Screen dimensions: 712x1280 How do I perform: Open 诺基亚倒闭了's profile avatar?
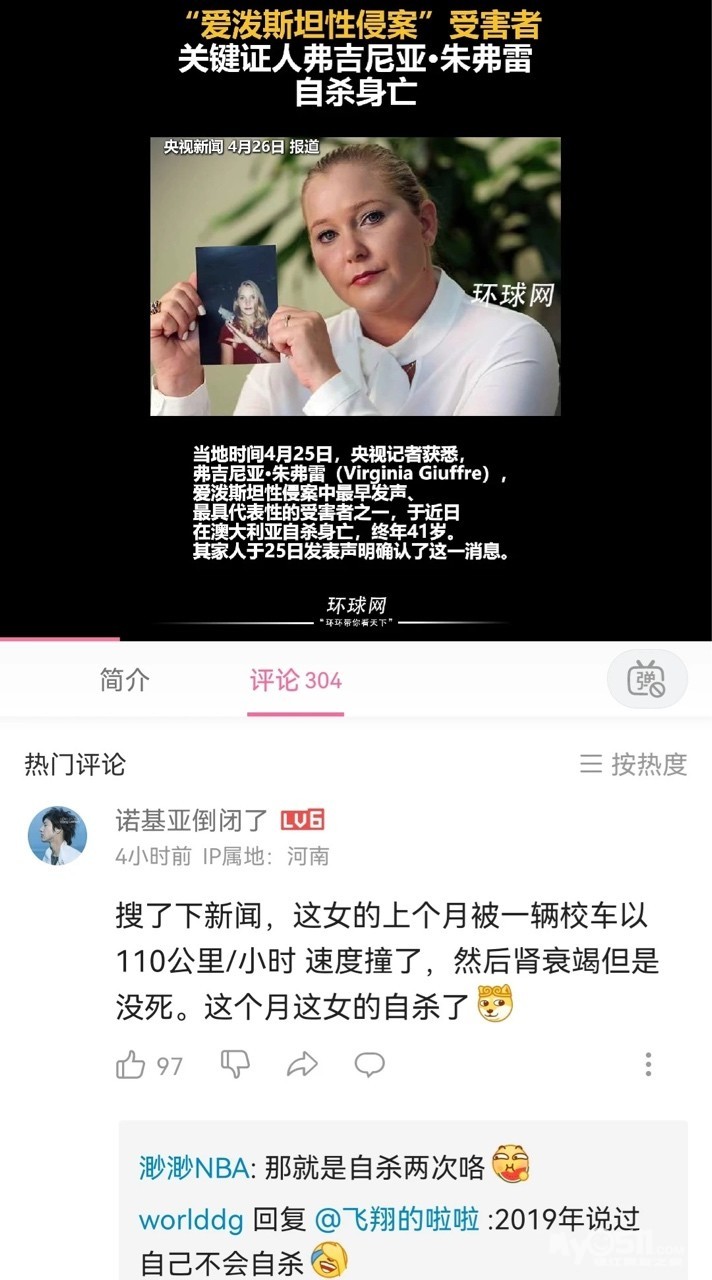(57, 835)
